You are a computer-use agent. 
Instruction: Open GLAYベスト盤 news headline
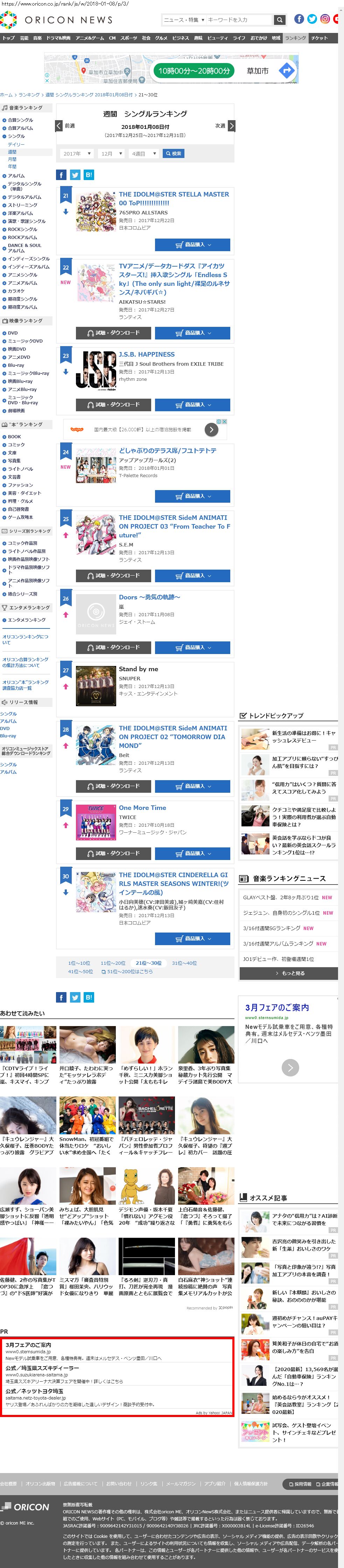[x=281, y=897]
